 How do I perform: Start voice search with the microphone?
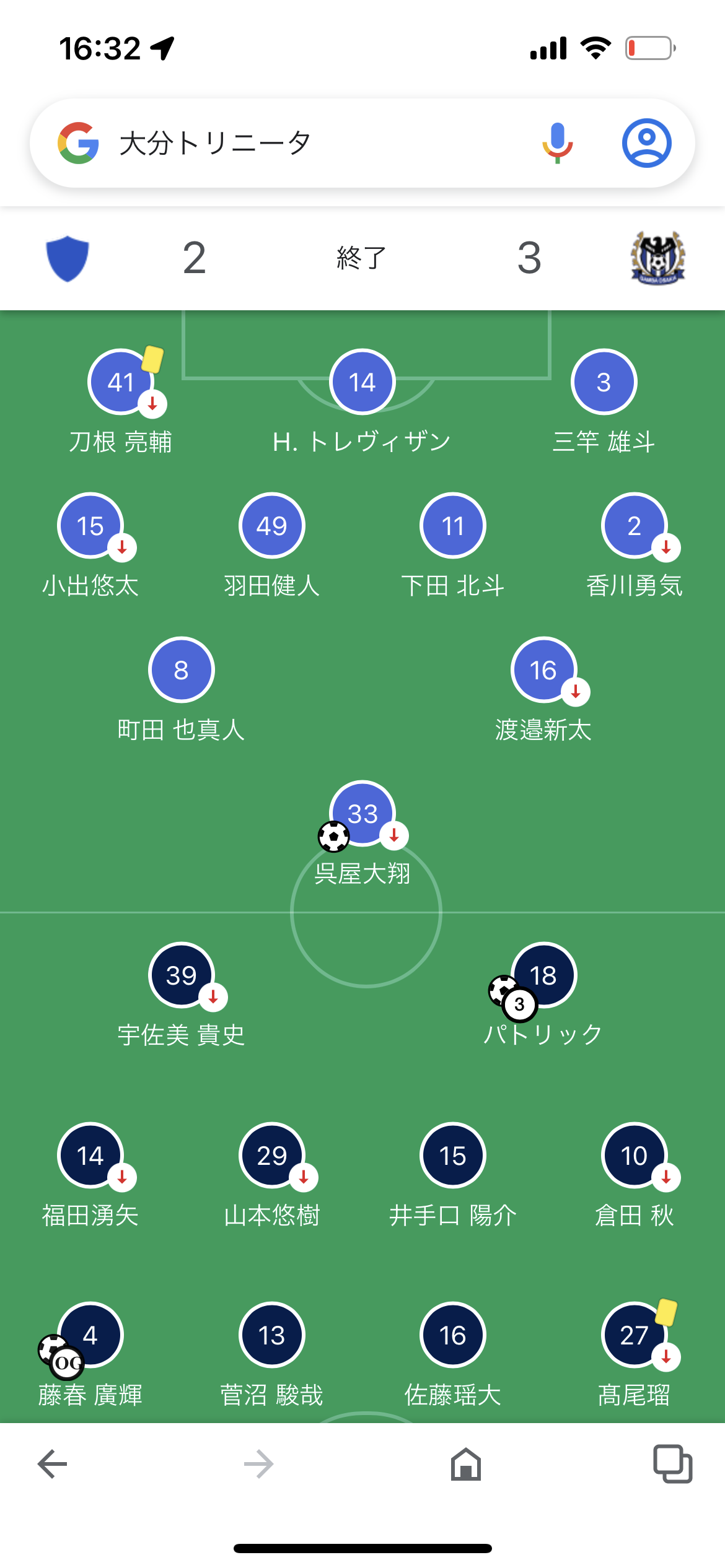pos(557,143)
